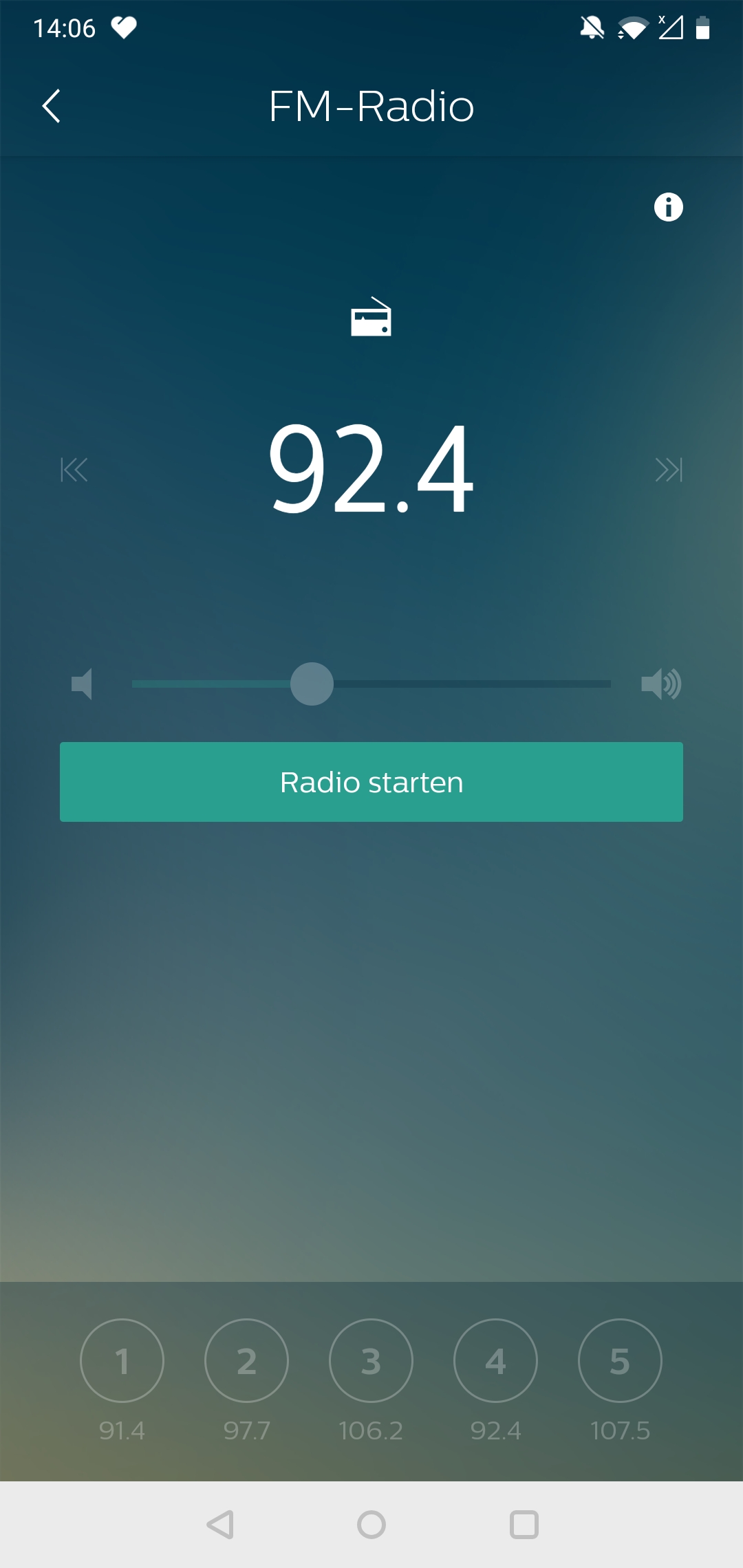Switch to preset 5 at 107.5

click(x=620, y=1360)
